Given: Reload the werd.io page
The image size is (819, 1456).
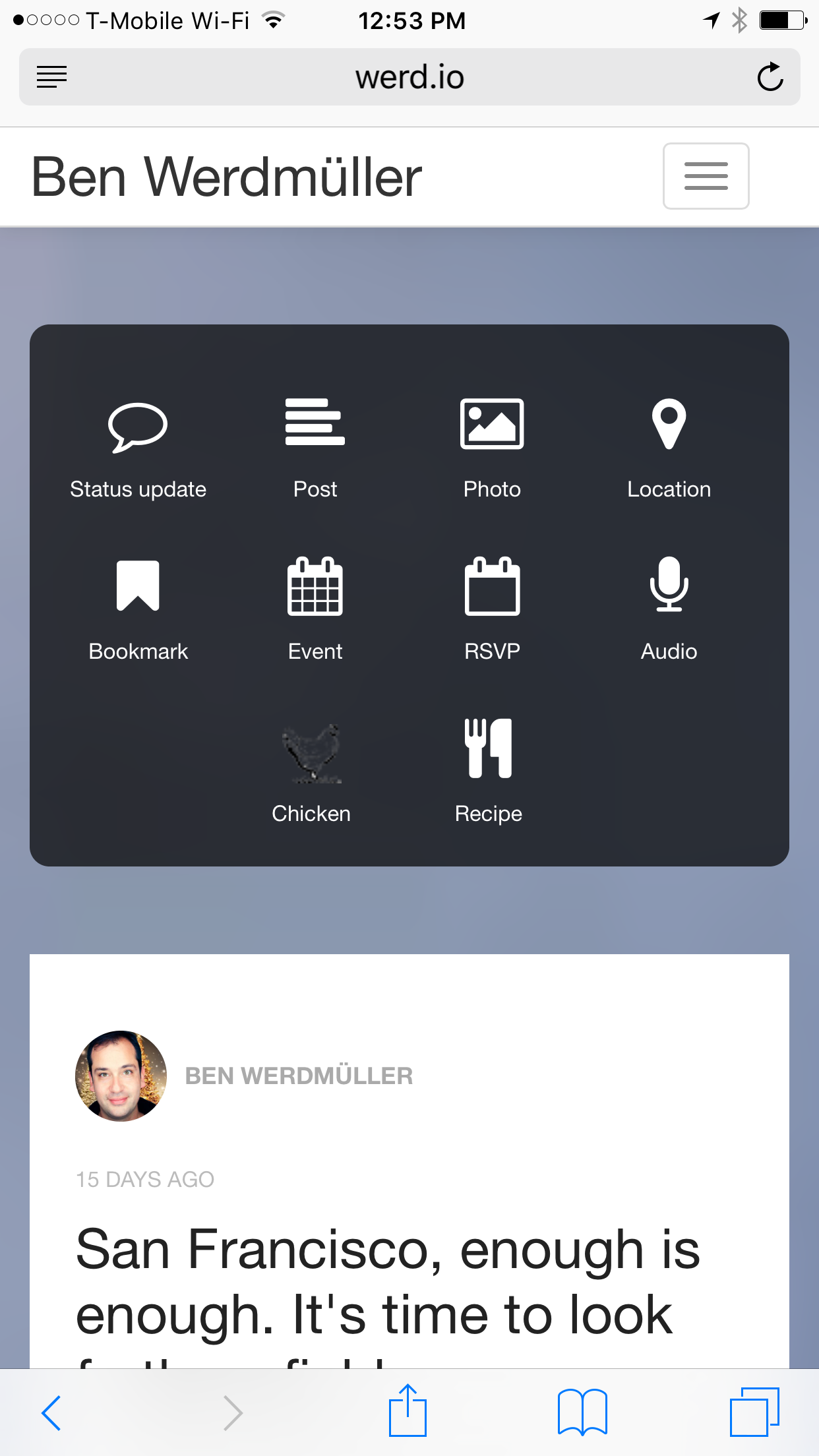Looking at the screenshot, I should click(x=770, y=77).
